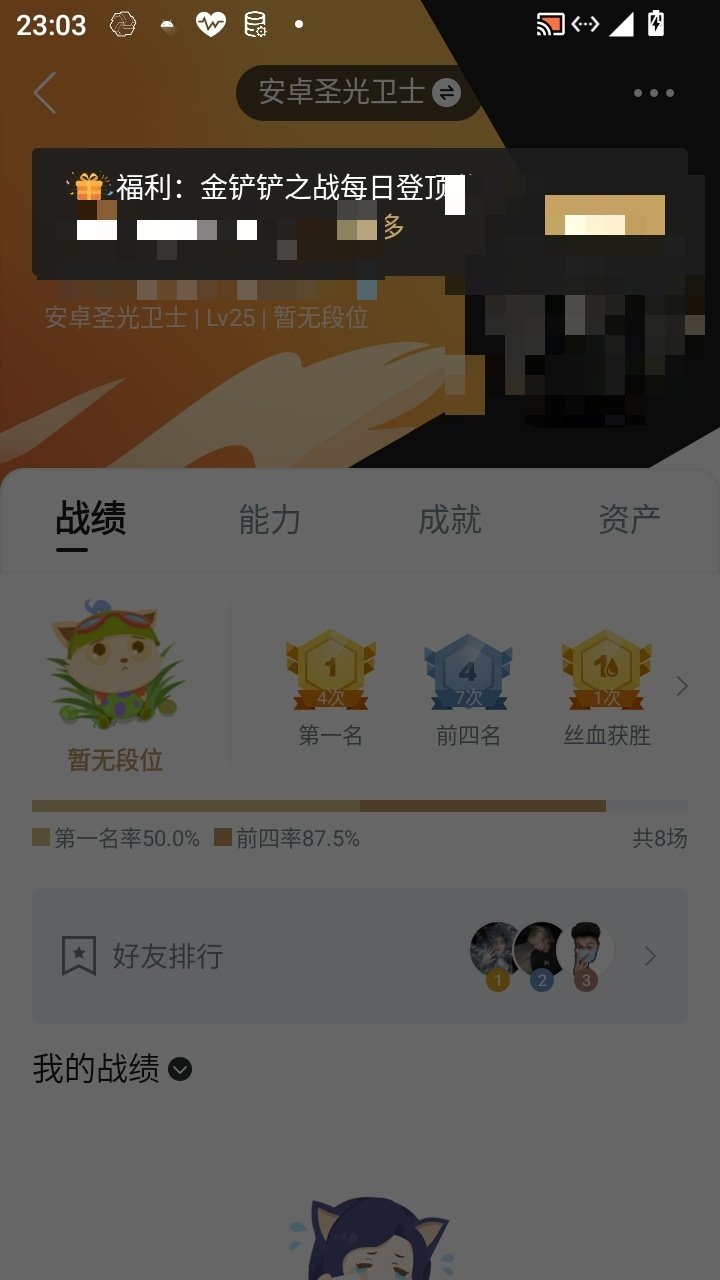Image resolution: width=720 pixels, height=1280 pixels.
Task: Tap the right chevron beside the medal list
Action: click(682, 686)
